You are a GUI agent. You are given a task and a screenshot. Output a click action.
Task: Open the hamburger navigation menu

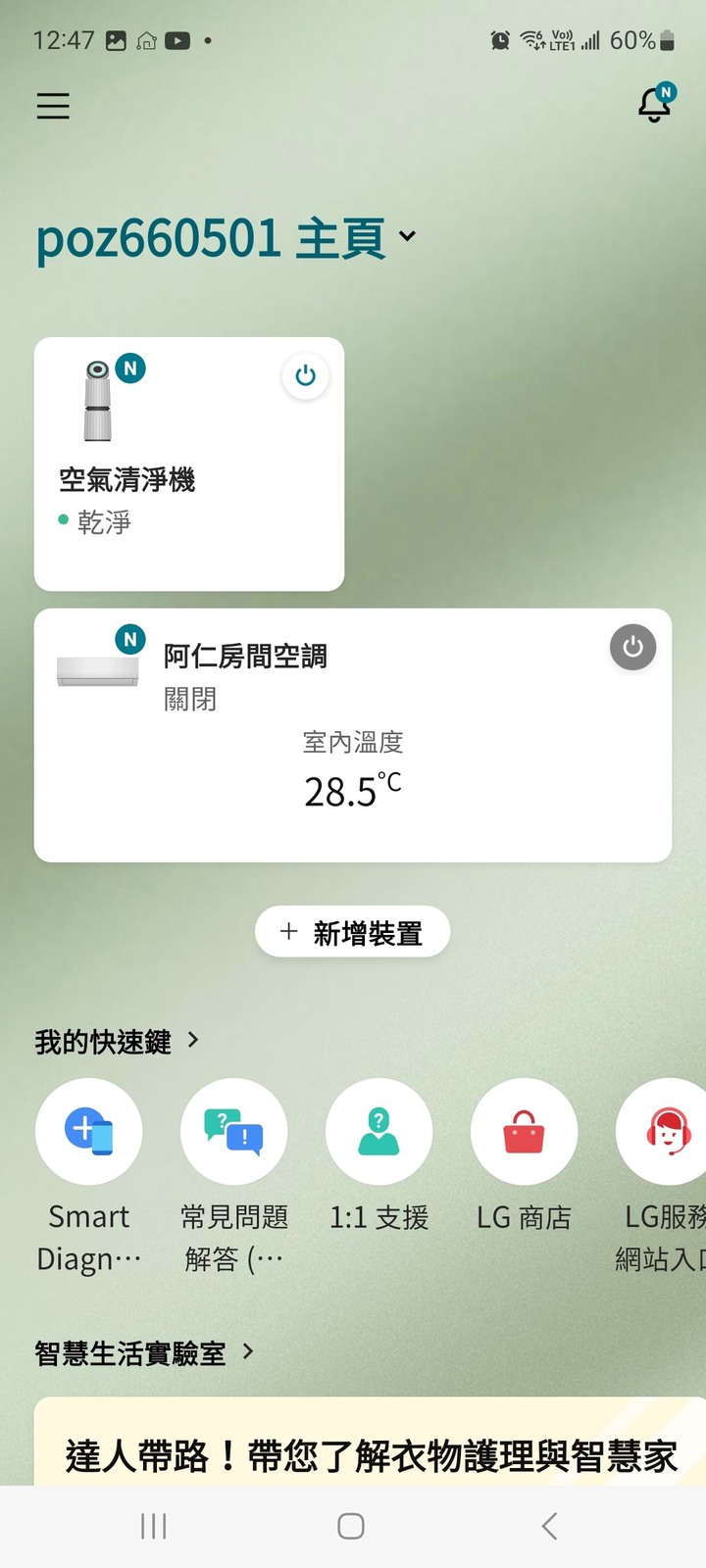[52, 106]
